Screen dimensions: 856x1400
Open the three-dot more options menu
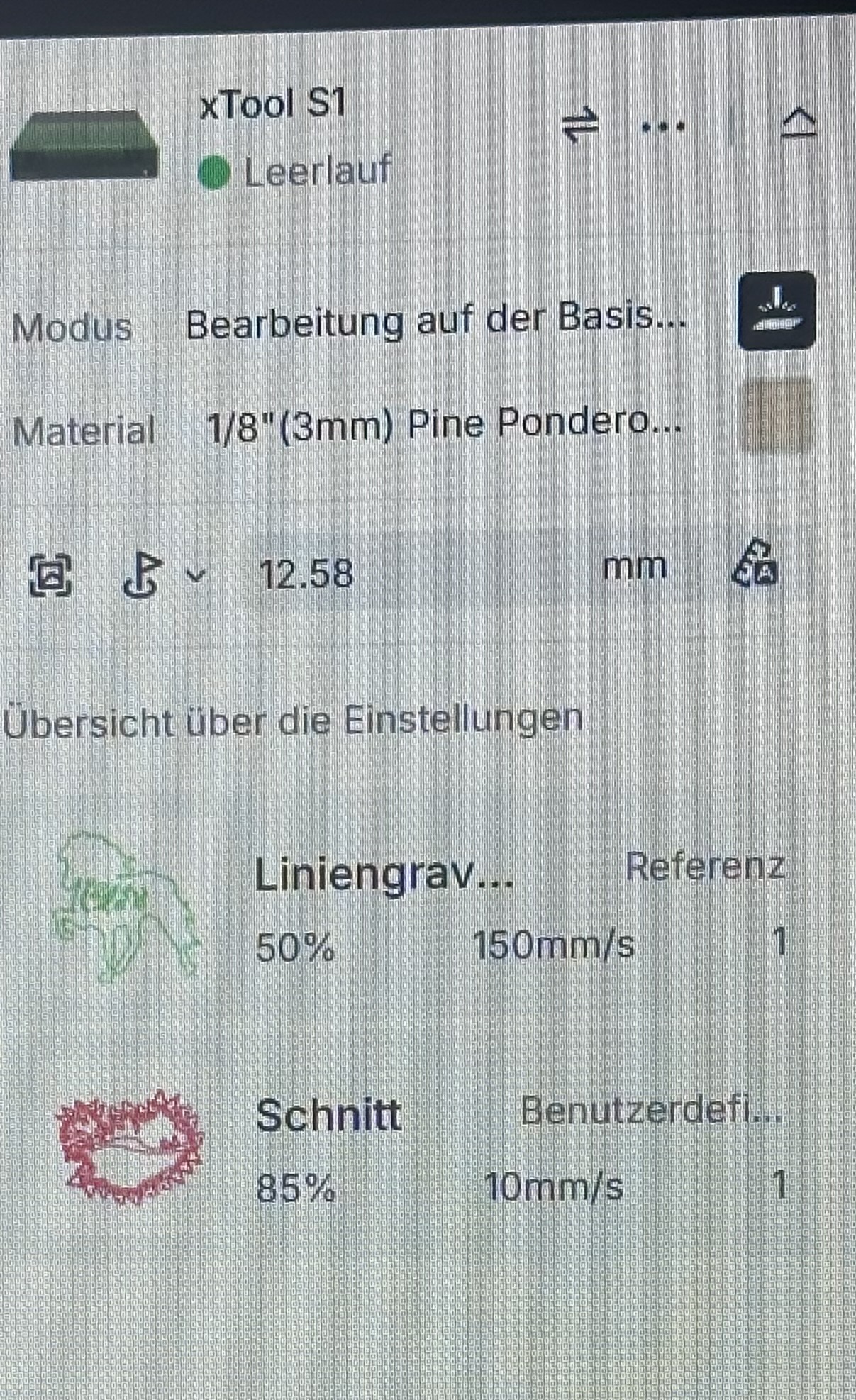point(663,128)
